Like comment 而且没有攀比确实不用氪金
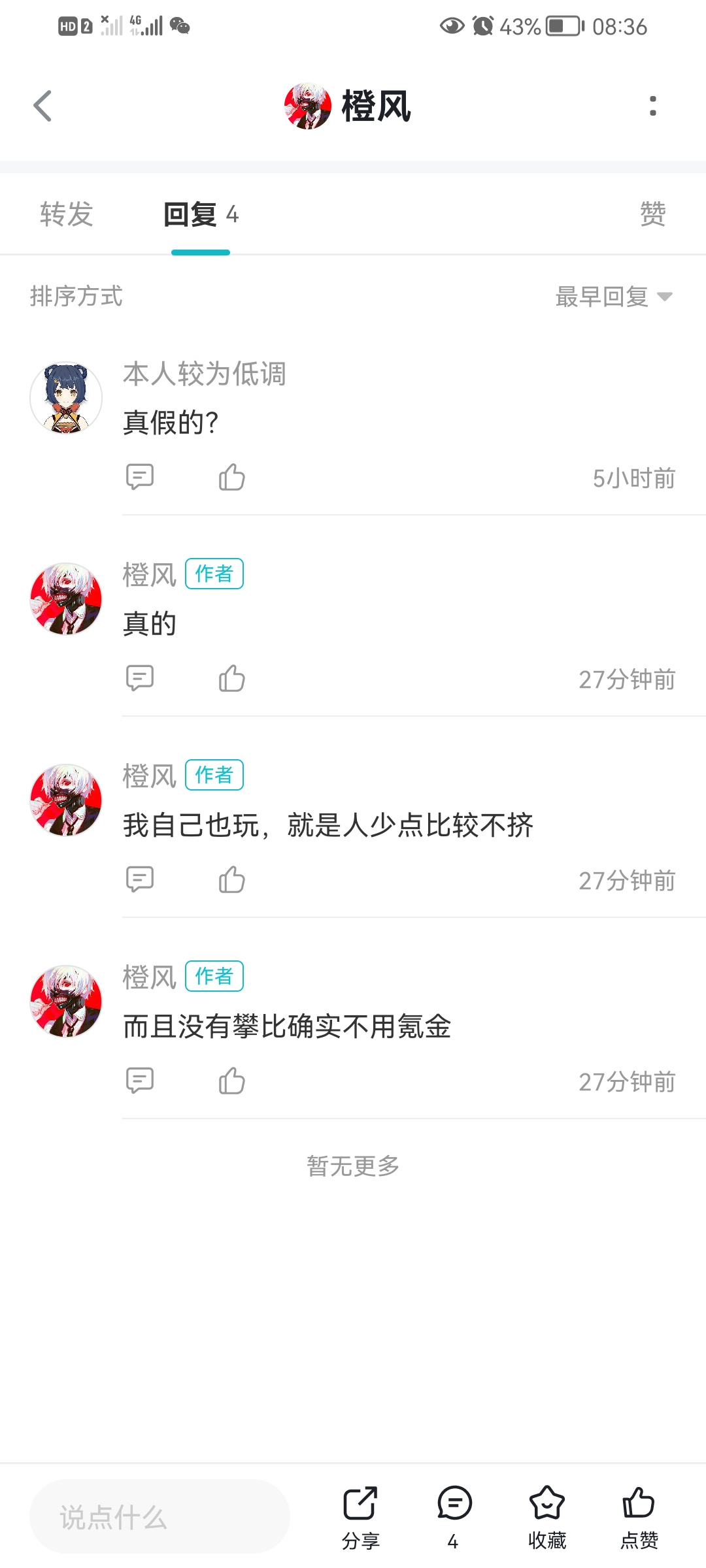This screenshot has width=706, height=1568. tap(232, 1081)
